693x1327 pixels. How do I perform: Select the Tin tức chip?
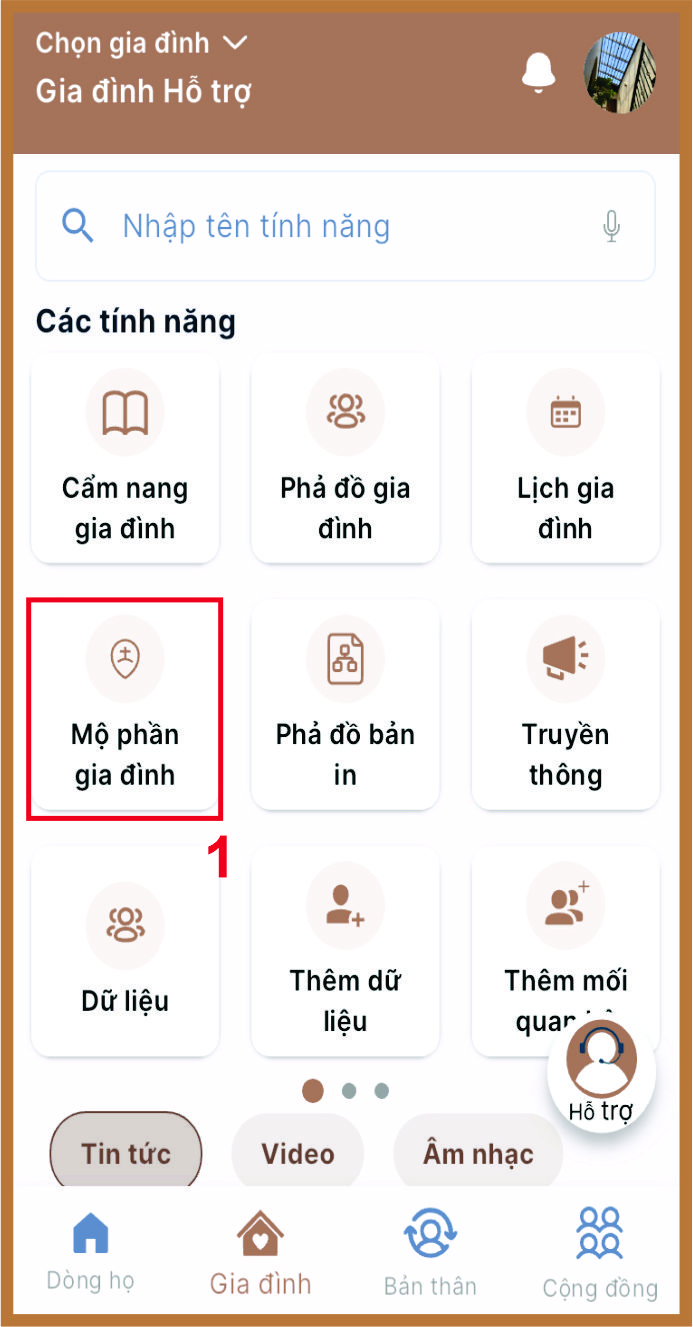coord(126,1153)
